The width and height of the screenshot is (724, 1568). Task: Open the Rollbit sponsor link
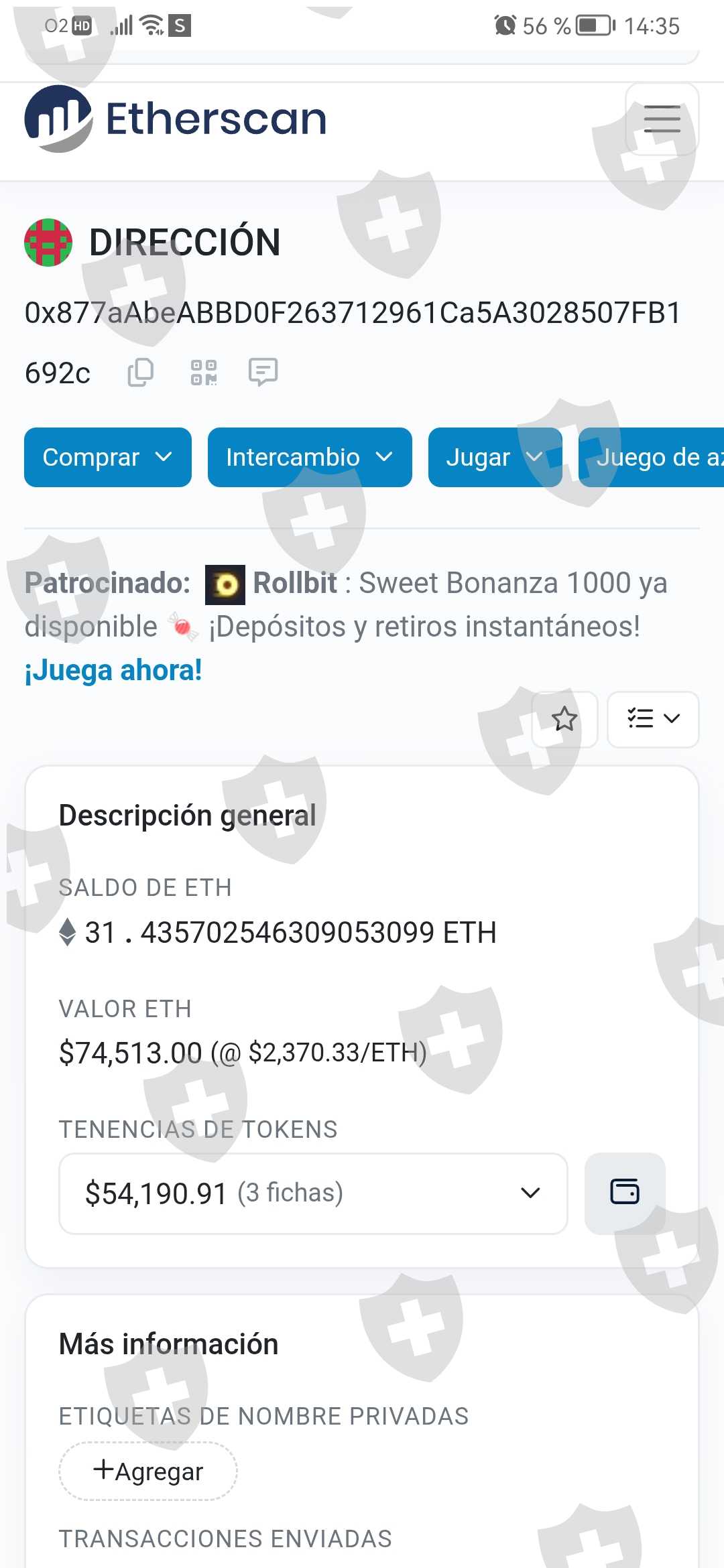click(295, 583)
